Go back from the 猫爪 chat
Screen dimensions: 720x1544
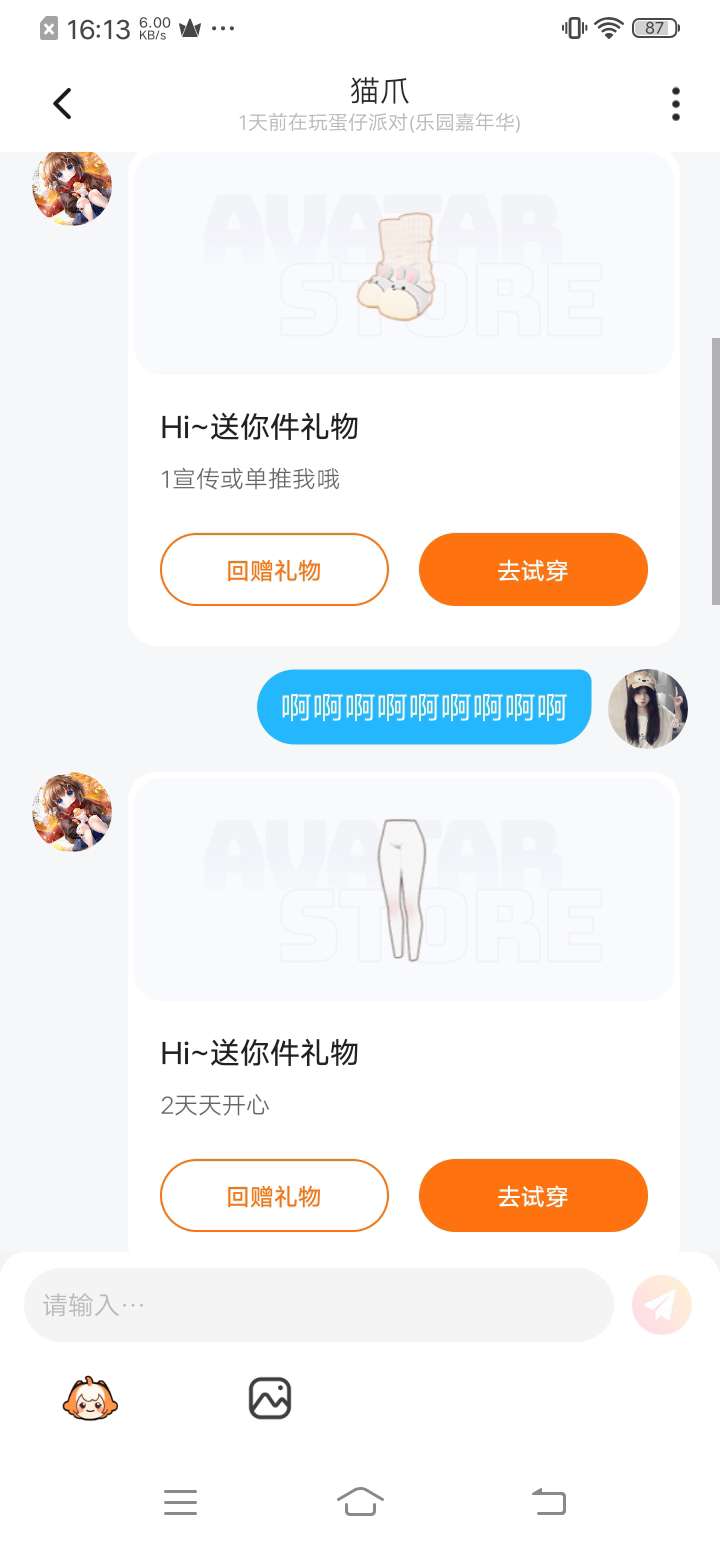point(62,103)
